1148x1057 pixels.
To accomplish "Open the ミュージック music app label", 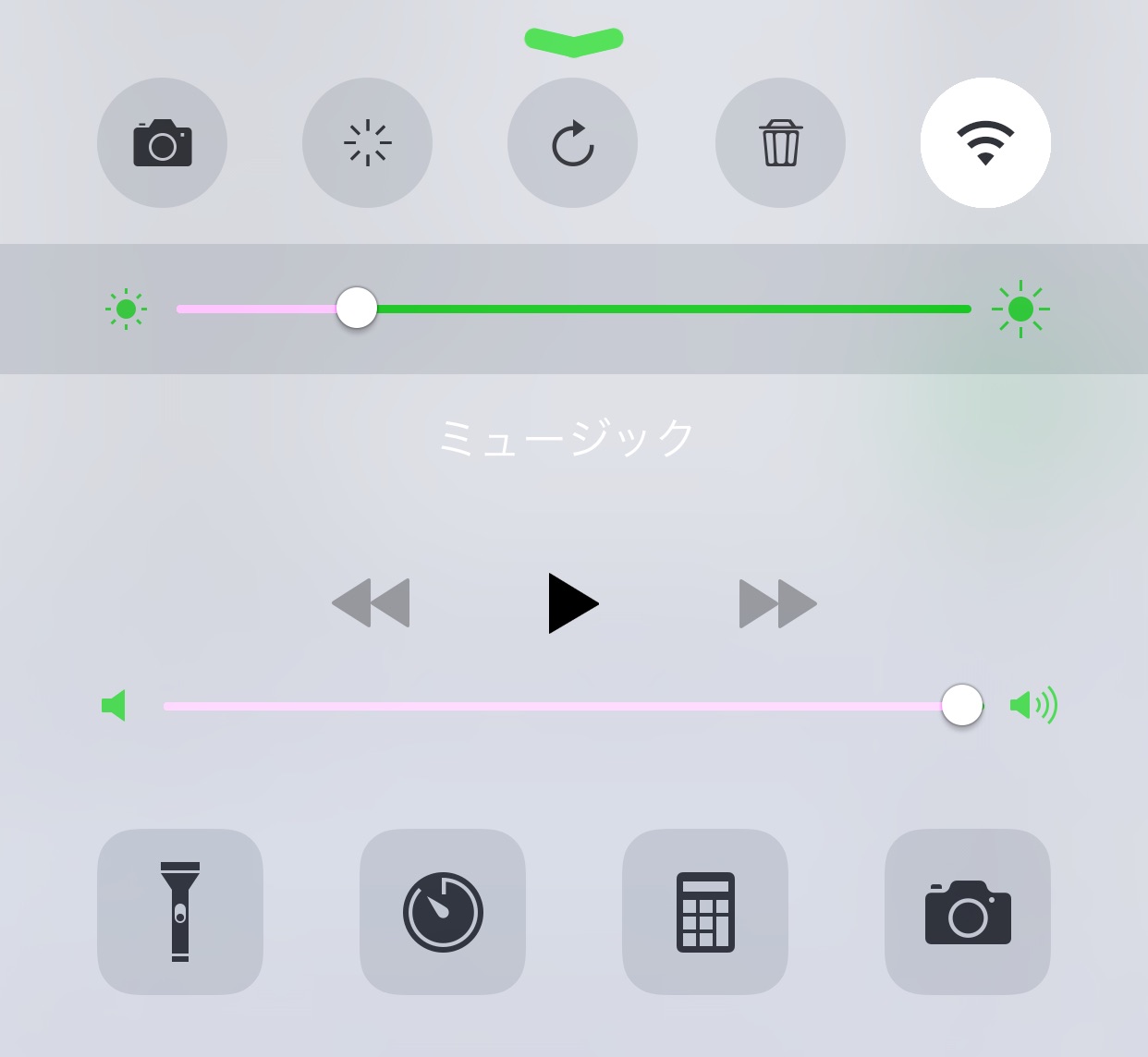I will click(x=568, y=438).
